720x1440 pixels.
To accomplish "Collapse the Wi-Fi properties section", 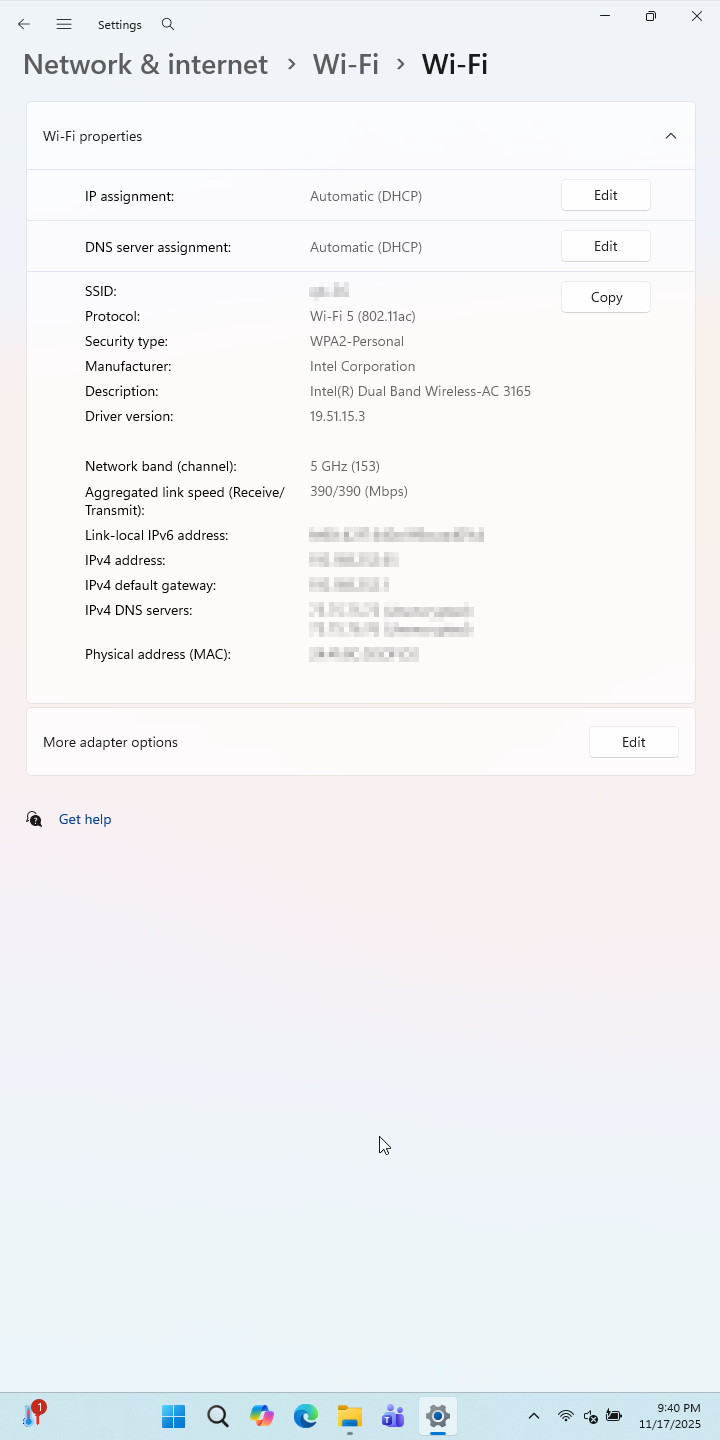I will [x=671, y=136].
